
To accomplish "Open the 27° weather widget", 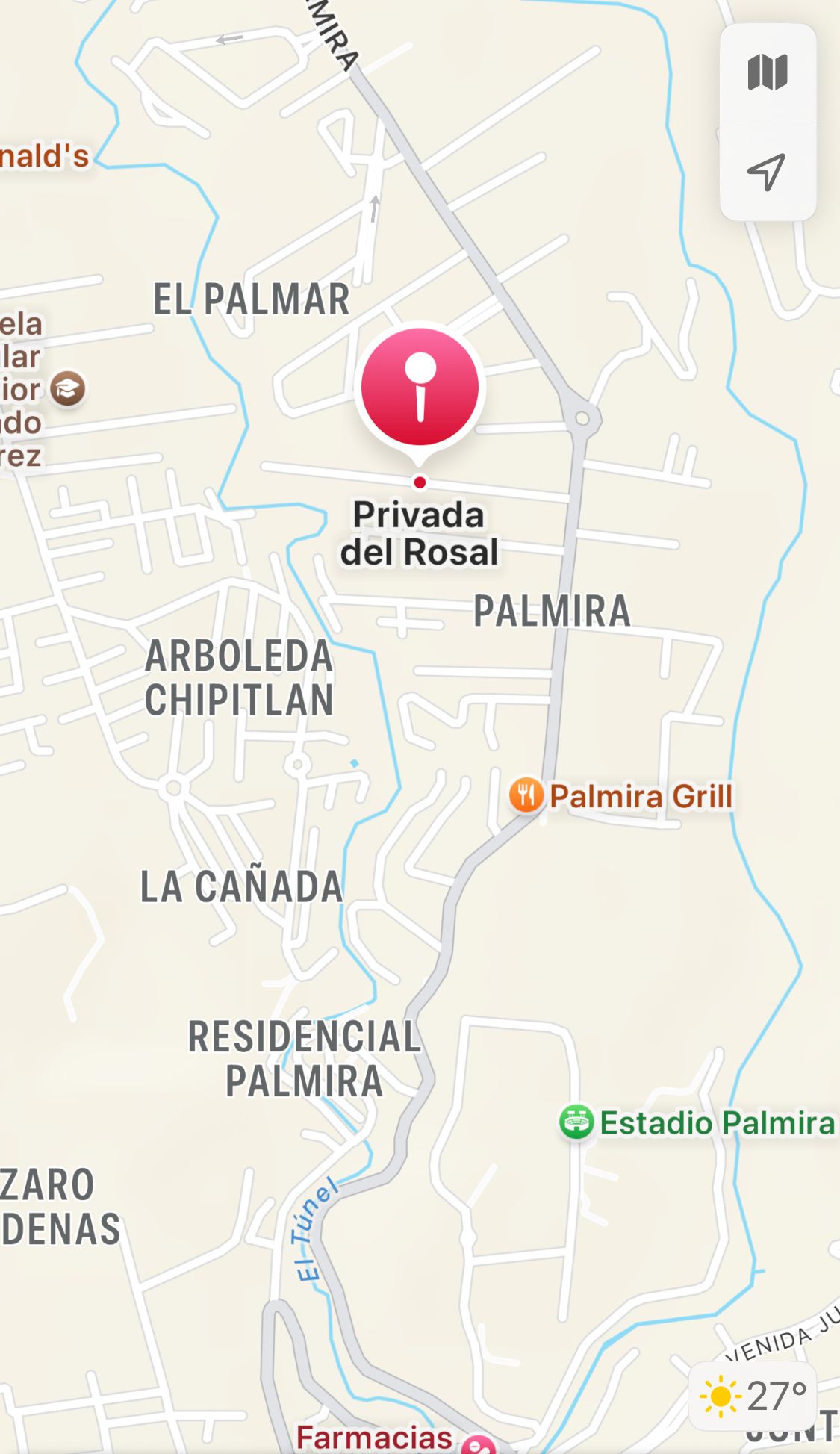I will tap(753, 1395).
